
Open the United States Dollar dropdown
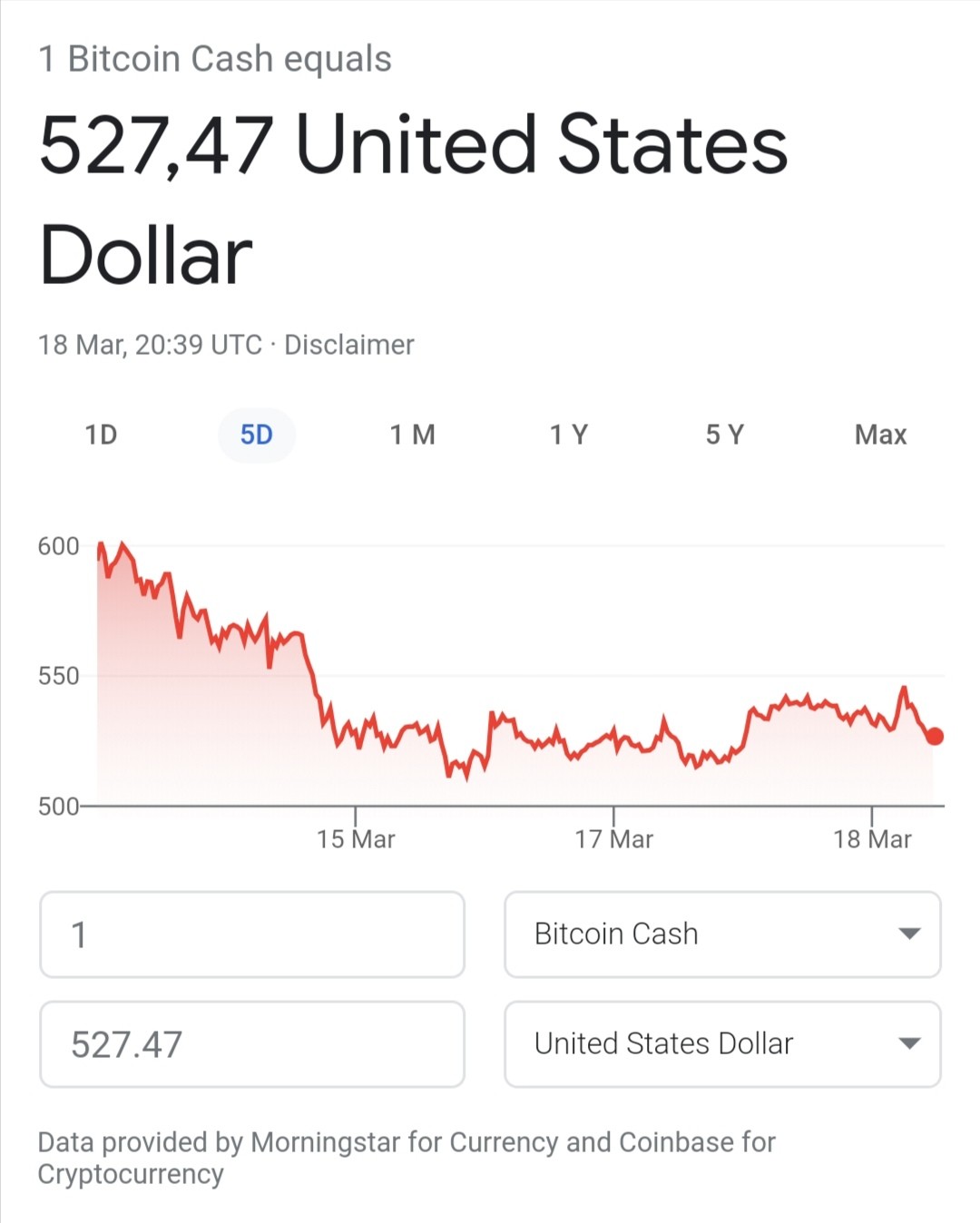[722, 1044]
